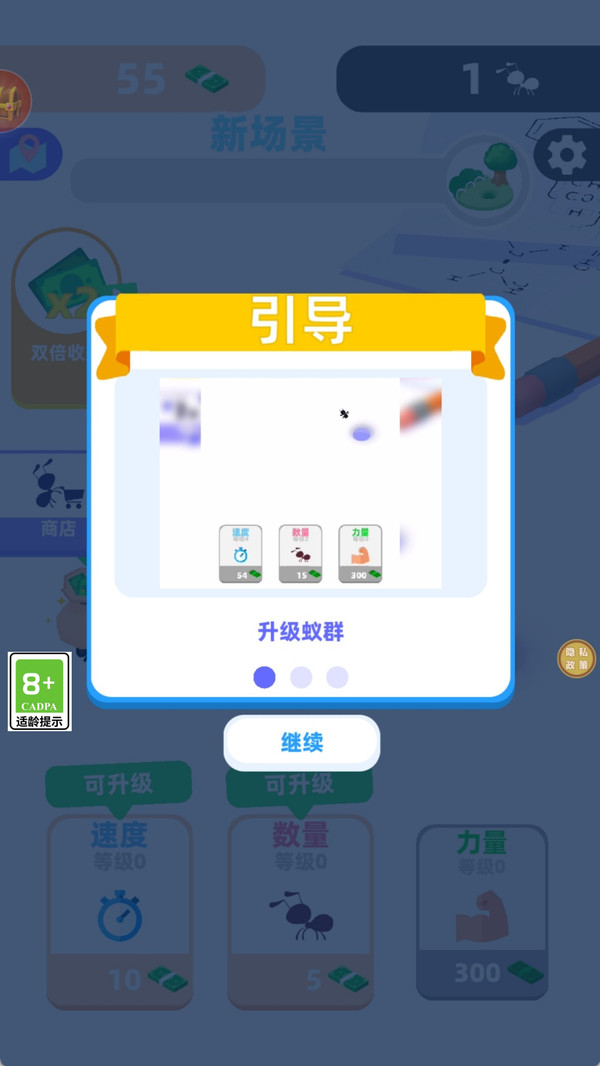Open the CADPA 8+ age rating notice
The height and width of the screenshot is (1066, 600).
click(39, 691)
